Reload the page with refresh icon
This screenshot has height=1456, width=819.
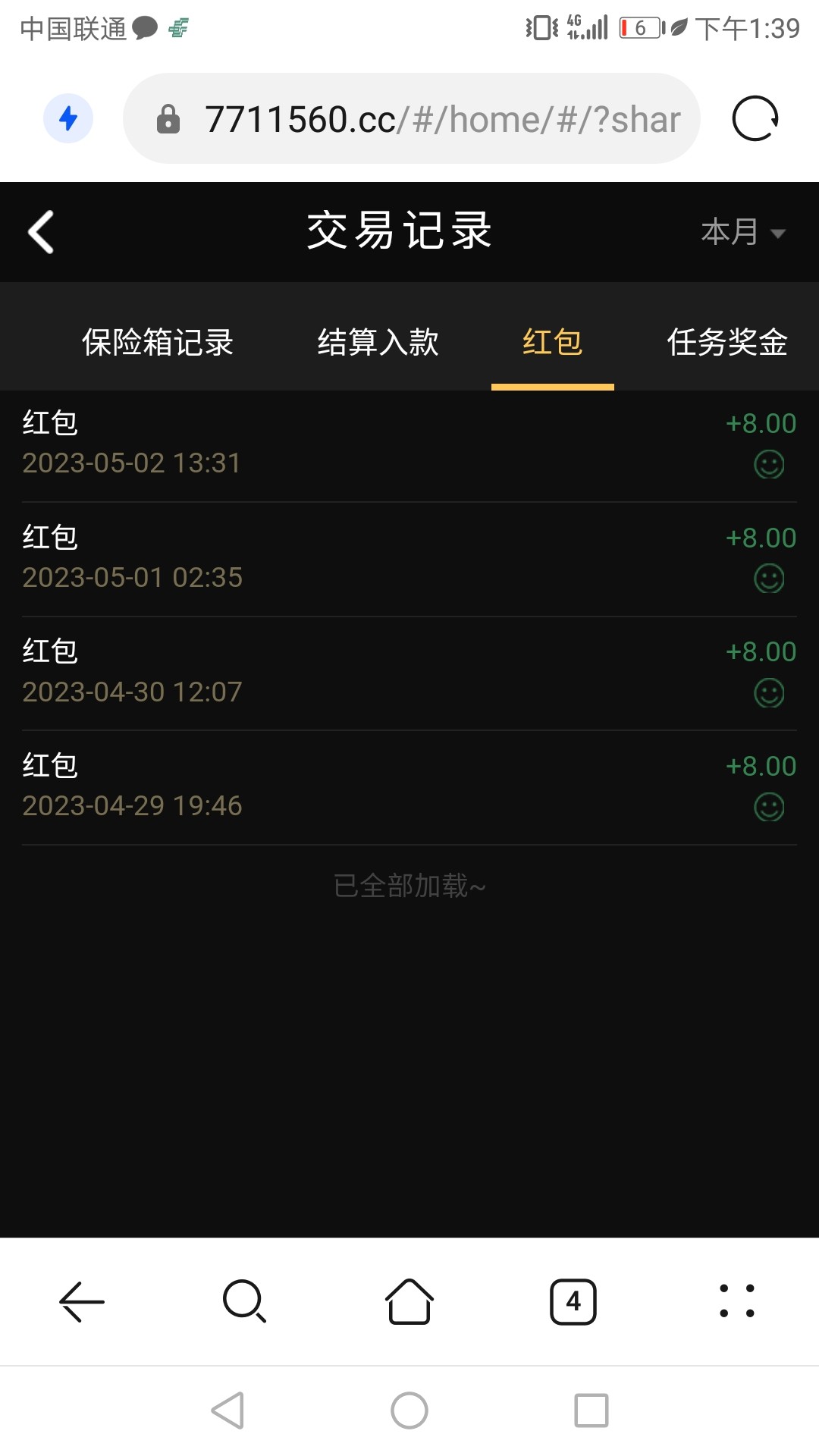click(755, 119)
